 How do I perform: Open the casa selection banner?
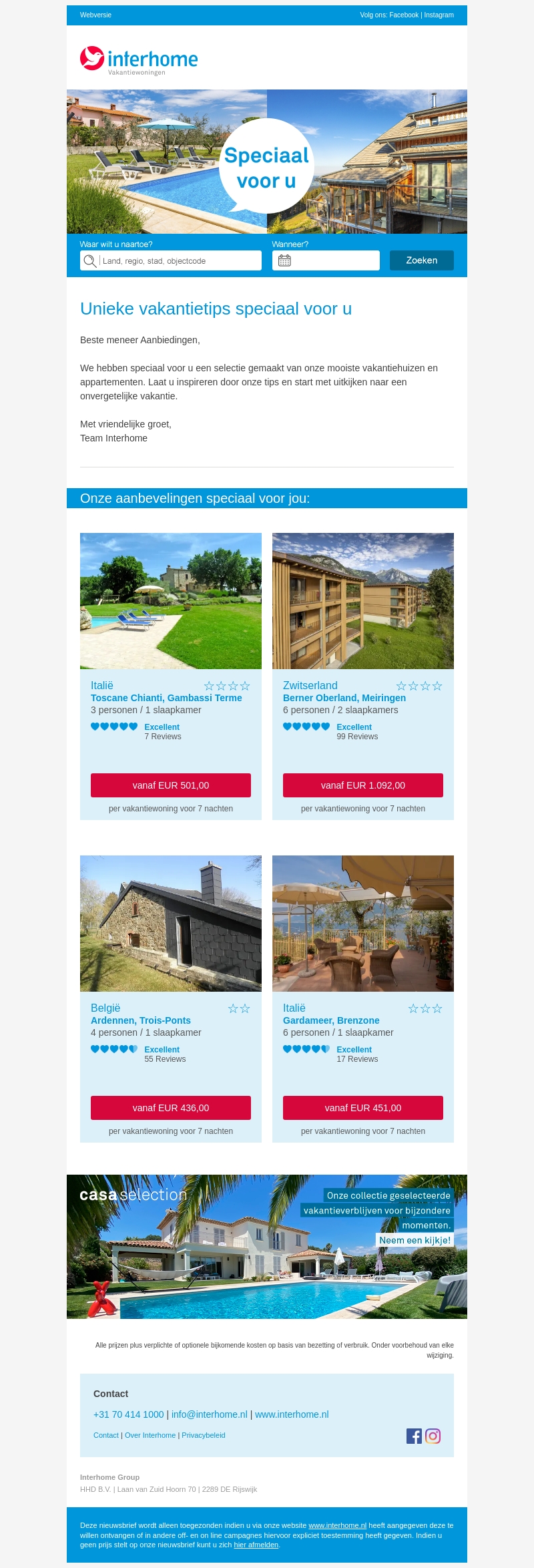click(267, 1247)
